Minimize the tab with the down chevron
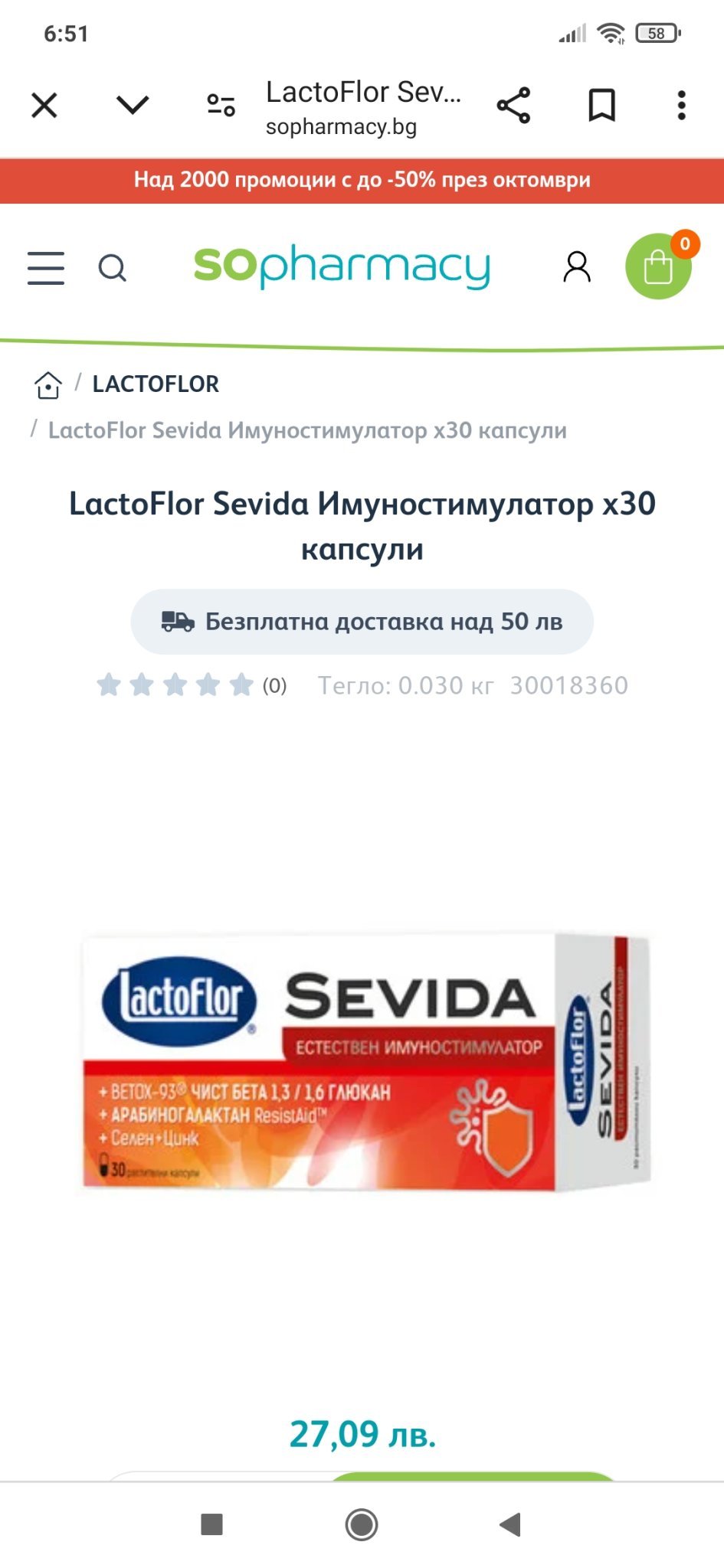Image resolution: width=724 pixels, height=1568 pixels. click(x=133, y=104)
